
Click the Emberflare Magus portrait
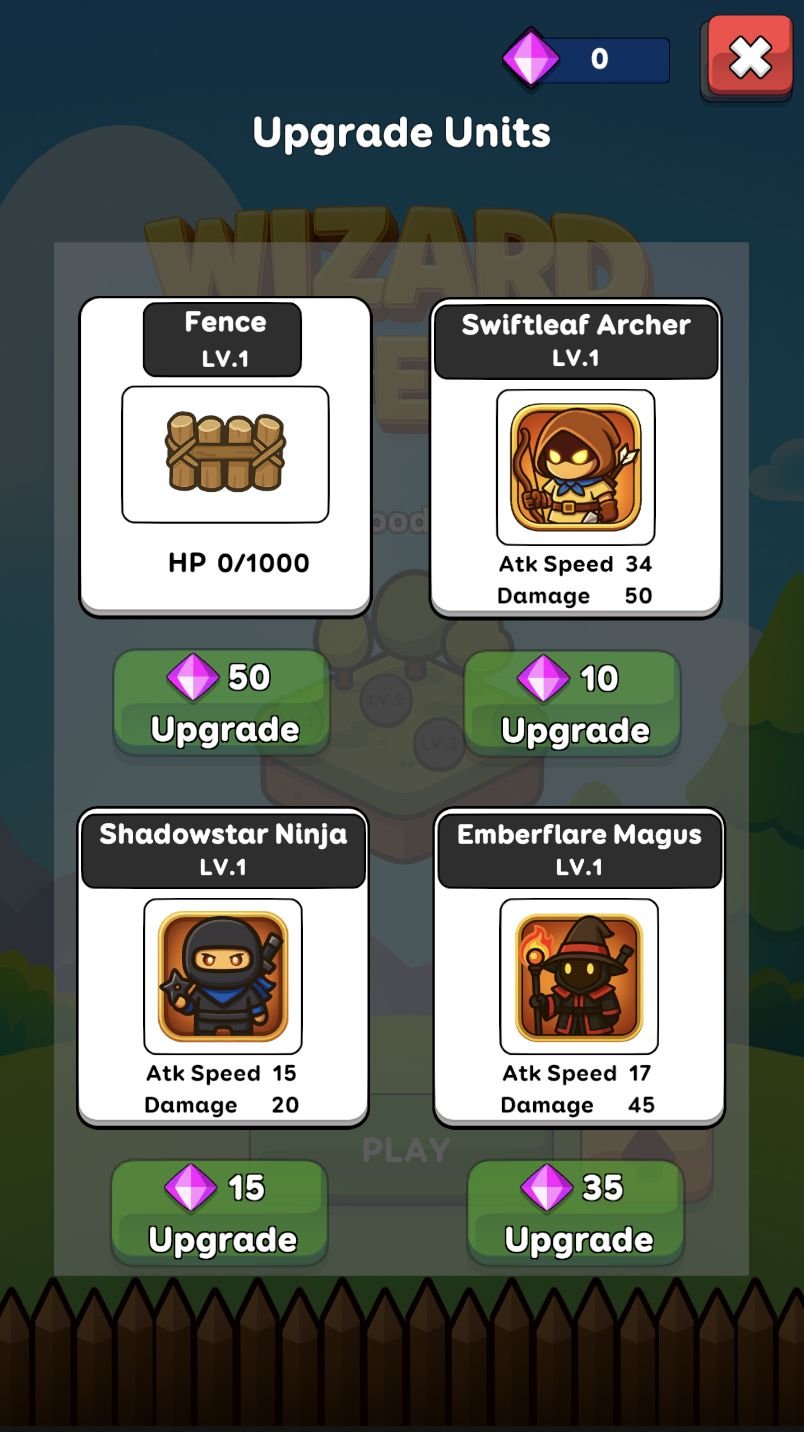(x=577, y=976)
